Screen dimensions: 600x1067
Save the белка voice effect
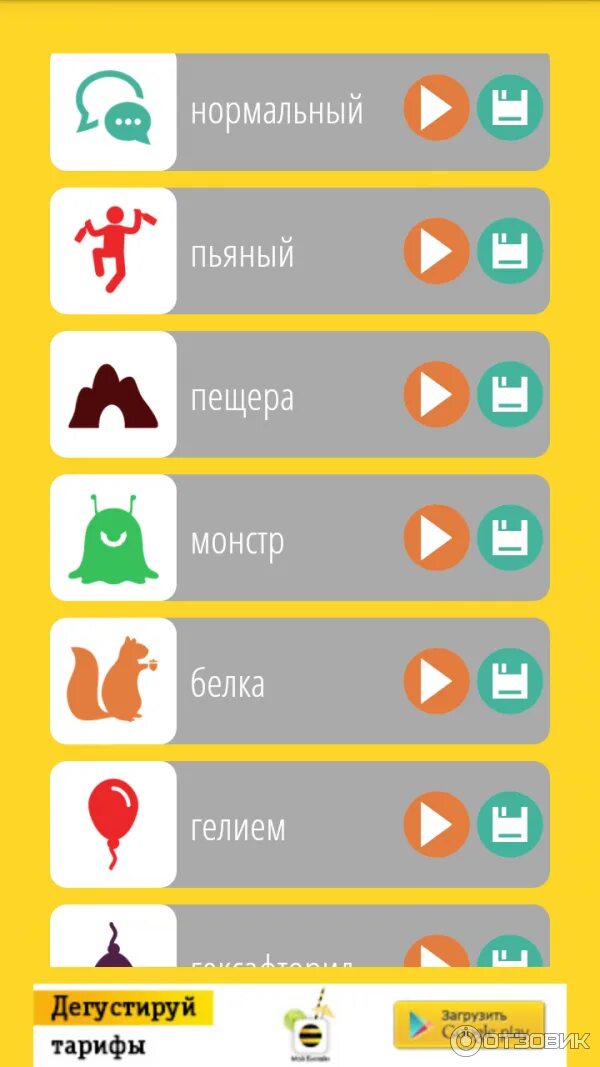[510, 681]
